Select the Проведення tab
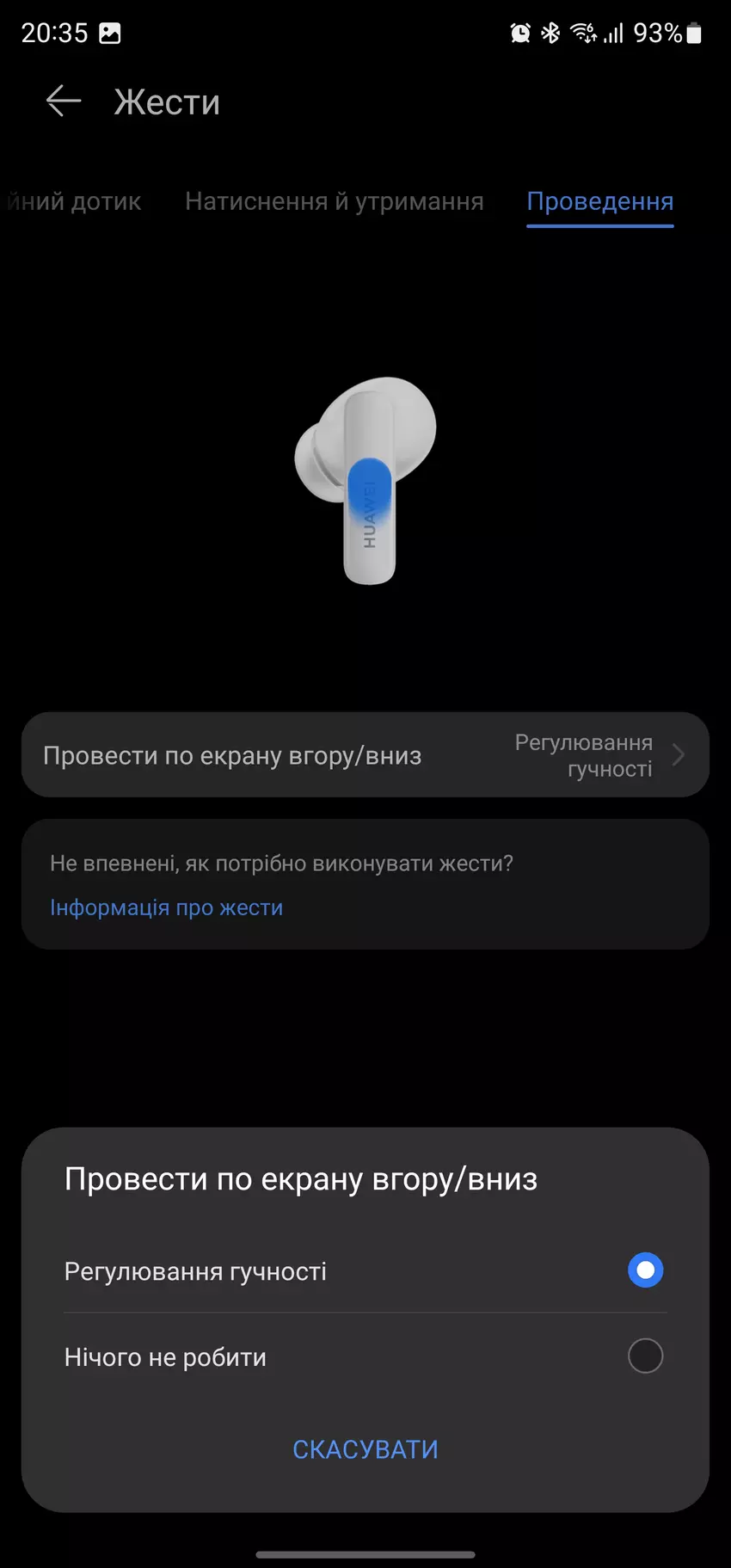731x1568 pixels. click(599, 201)
